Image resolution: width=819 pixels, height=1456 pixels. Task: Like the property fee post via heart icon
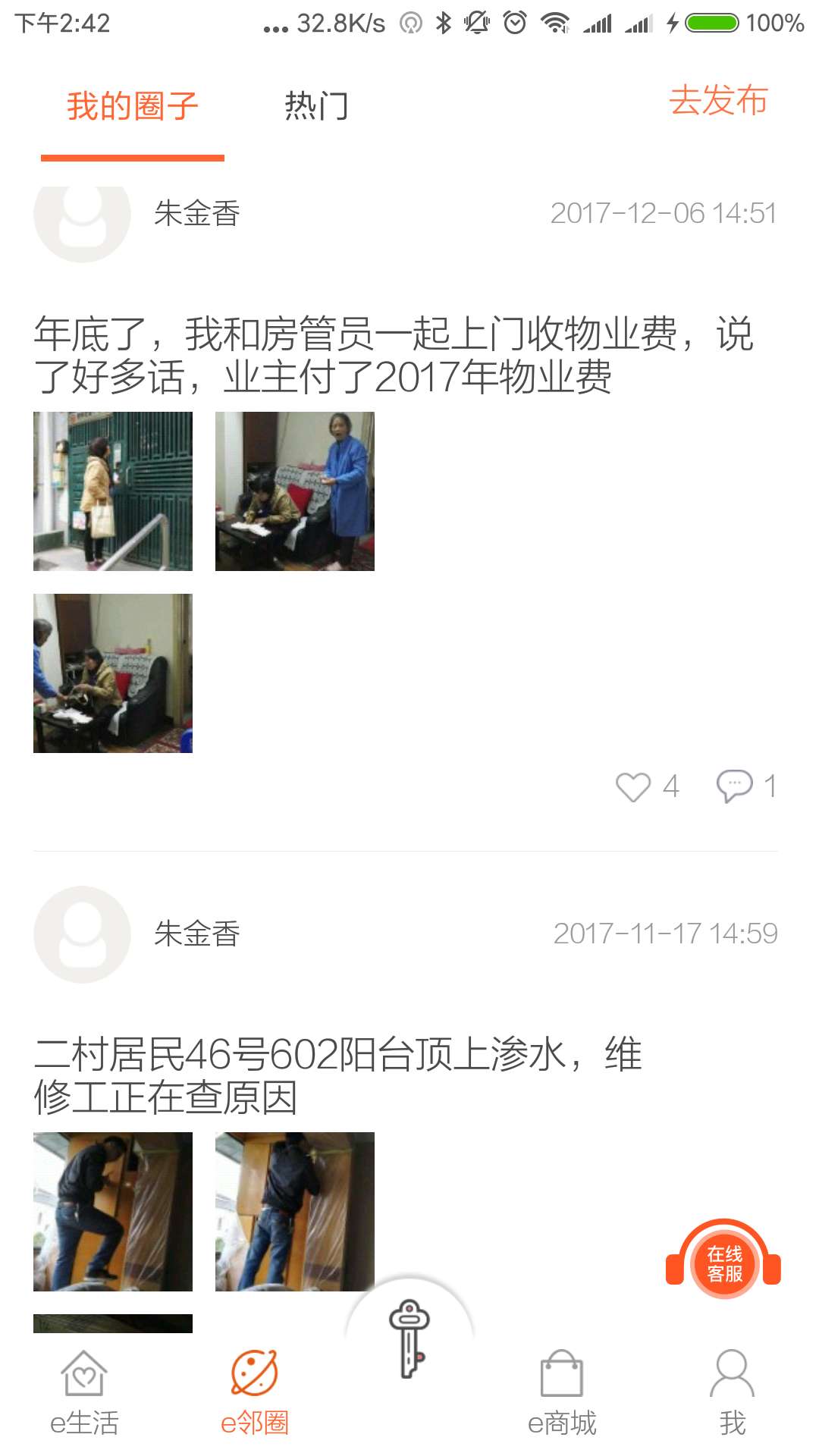[x=634, y=787]
